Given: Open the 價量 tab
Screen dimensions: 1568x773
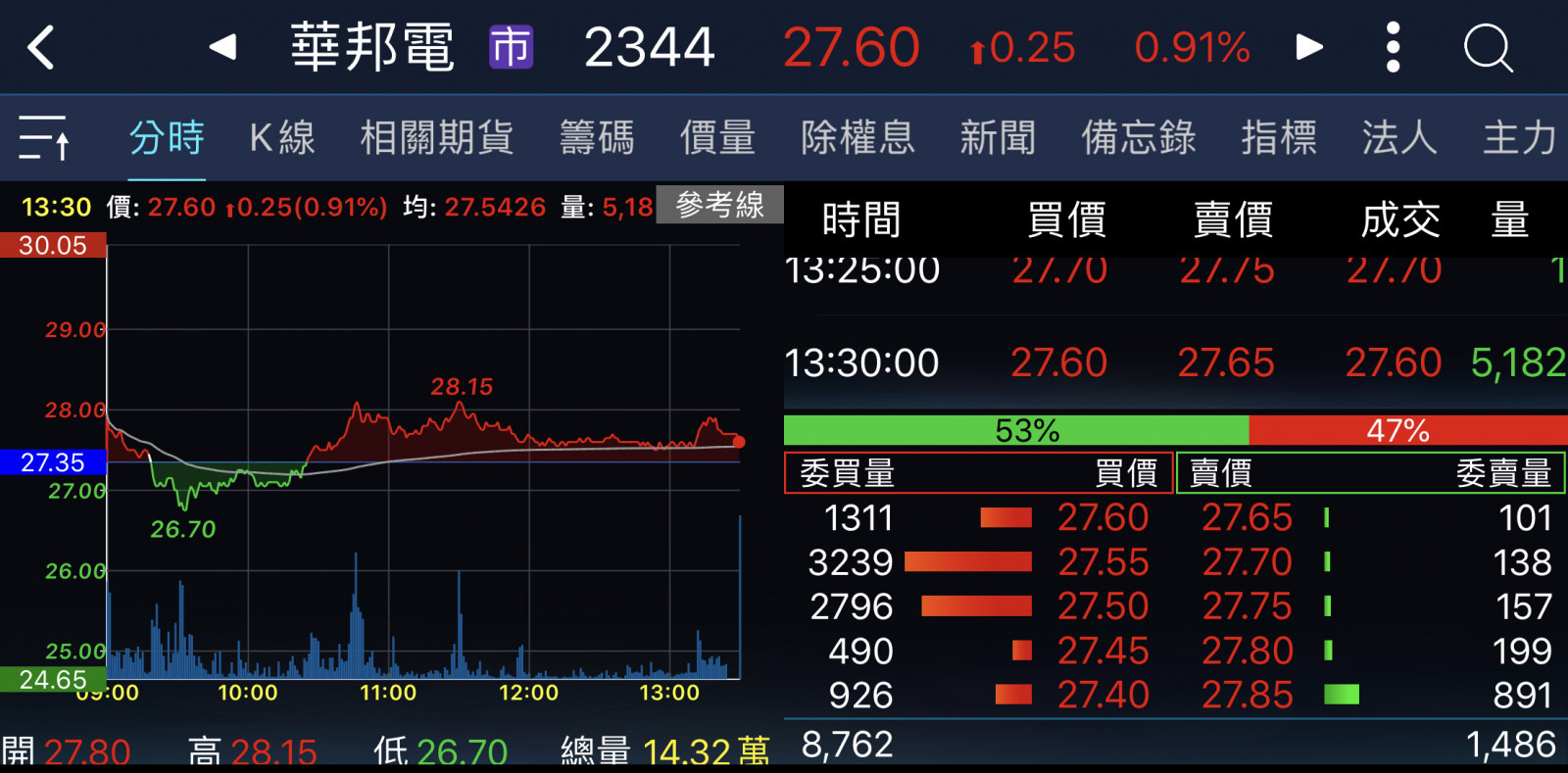Looking at the screenshot, I should (717, 137).
